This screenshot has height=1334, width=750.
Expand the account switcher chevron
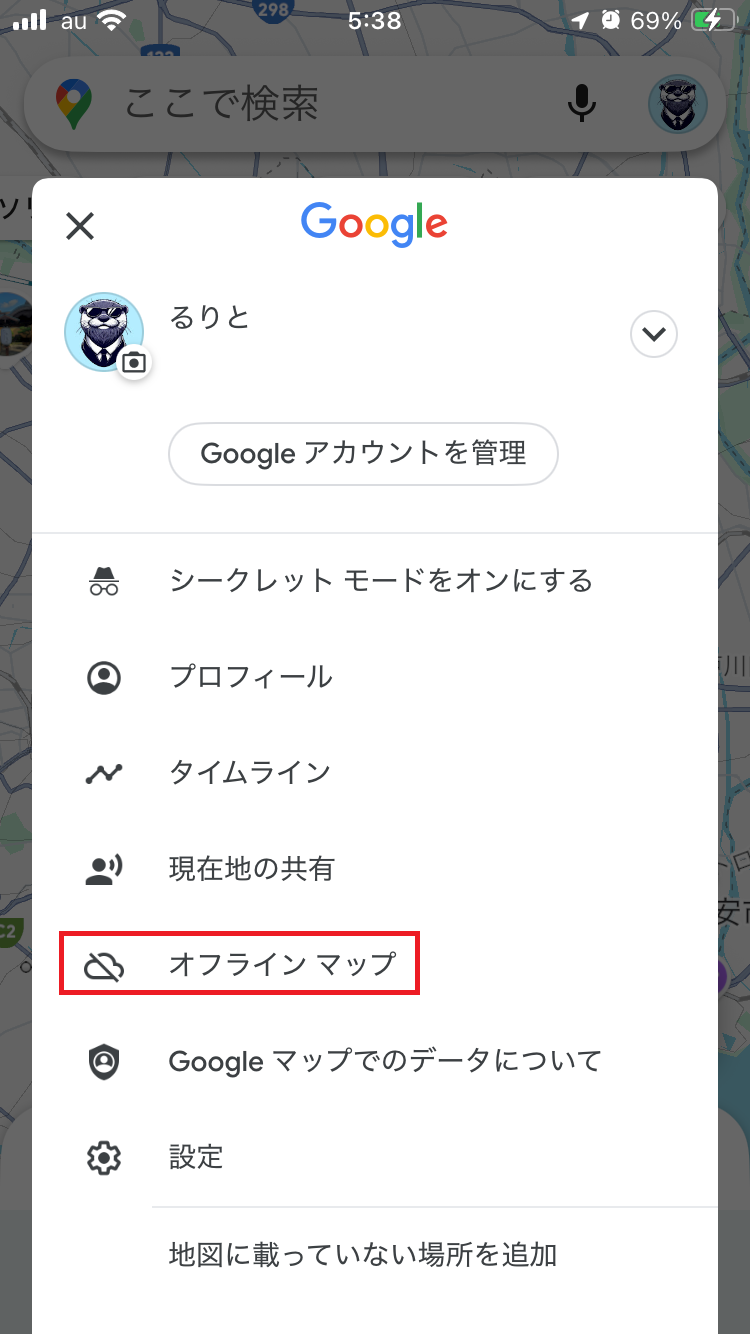[x=654, y=334]
